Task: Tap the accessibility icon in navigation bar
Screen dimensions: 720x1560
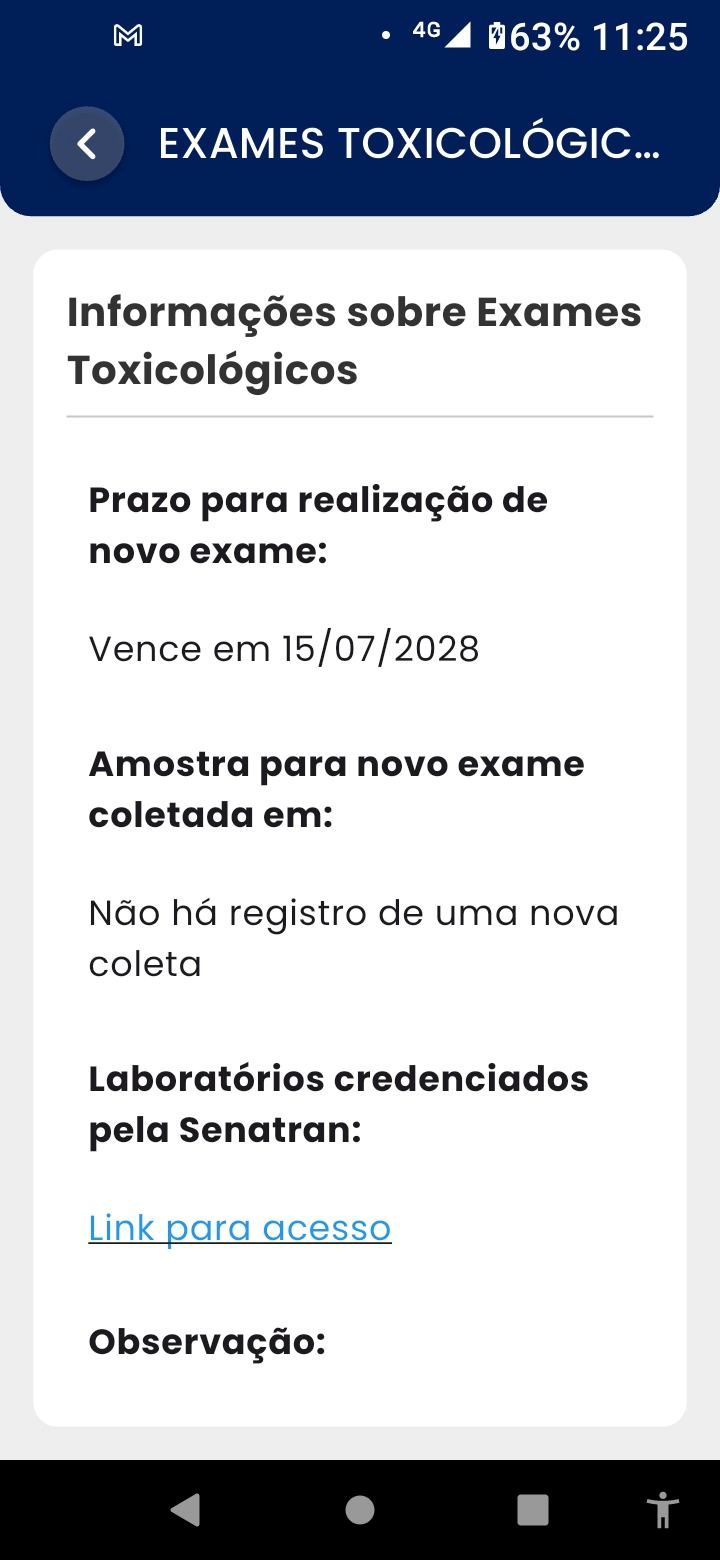Action: (663, 1510)
